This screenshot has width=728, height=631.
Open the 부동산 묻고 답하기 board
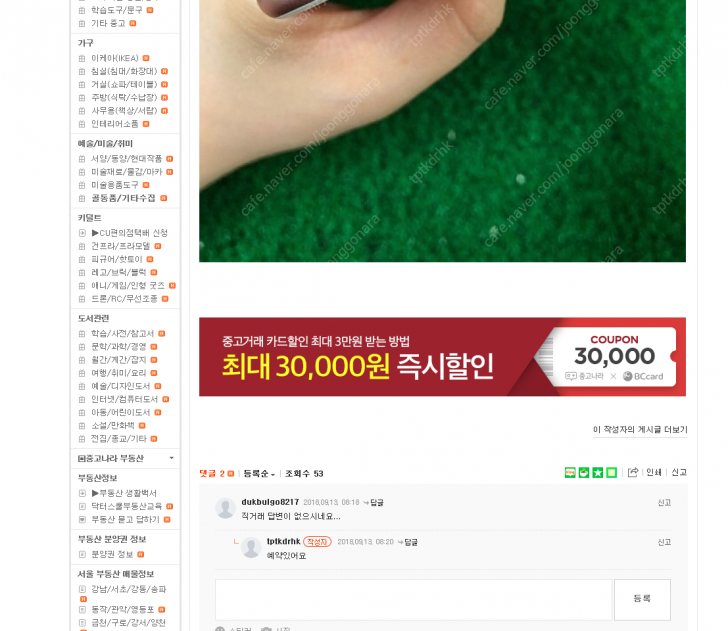coord(124,519)
